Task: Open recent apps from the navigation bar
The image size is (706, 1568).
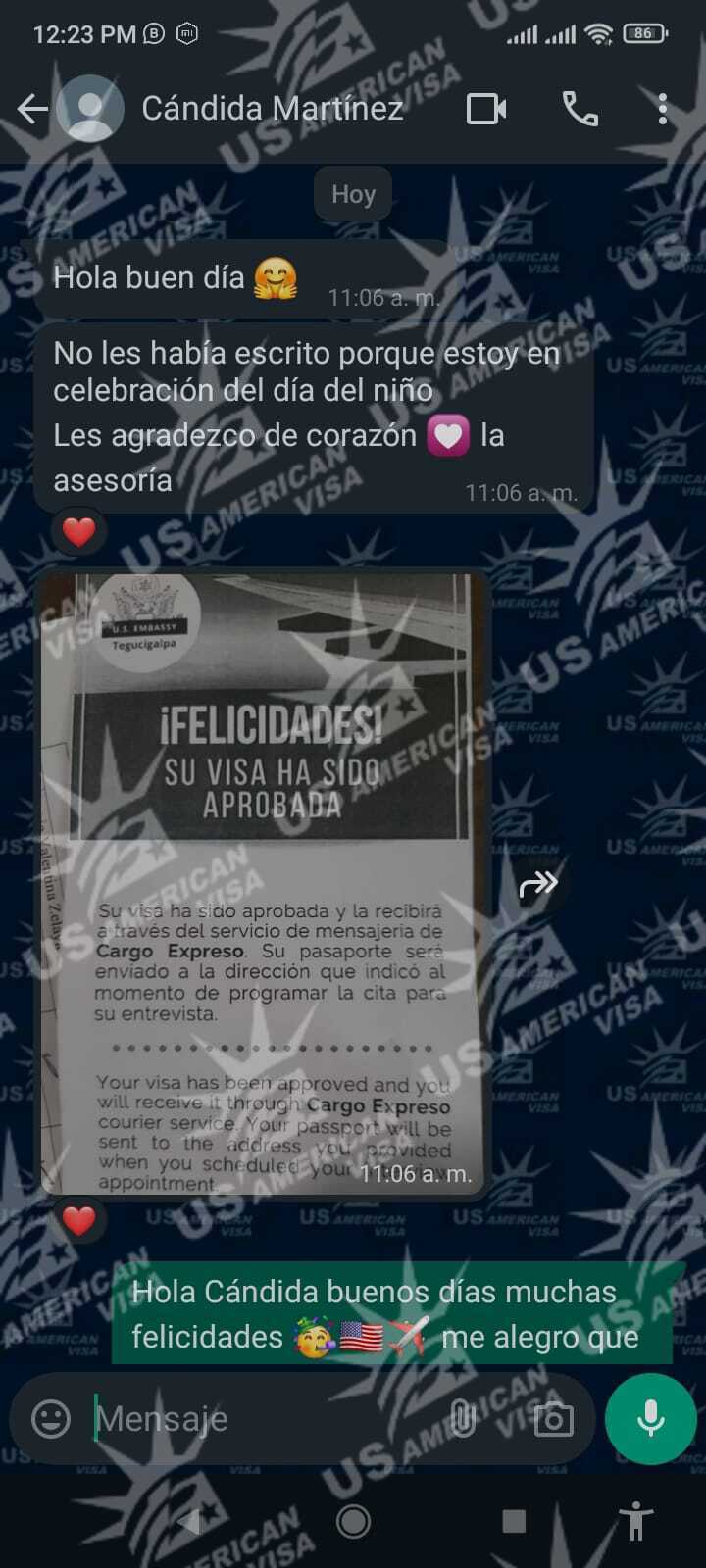Action: click(x=514, y=1521)
